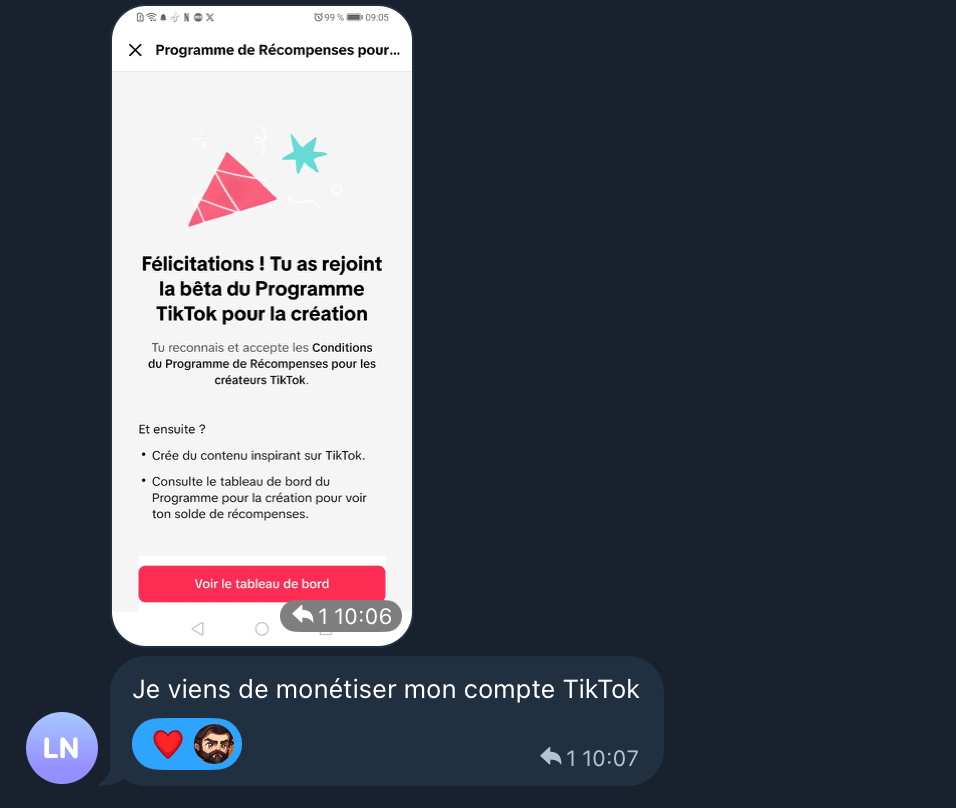The width and height of the screenshot is (956, 808).
Task: Tap the heart reaction under the message
Action: (168, 744)
